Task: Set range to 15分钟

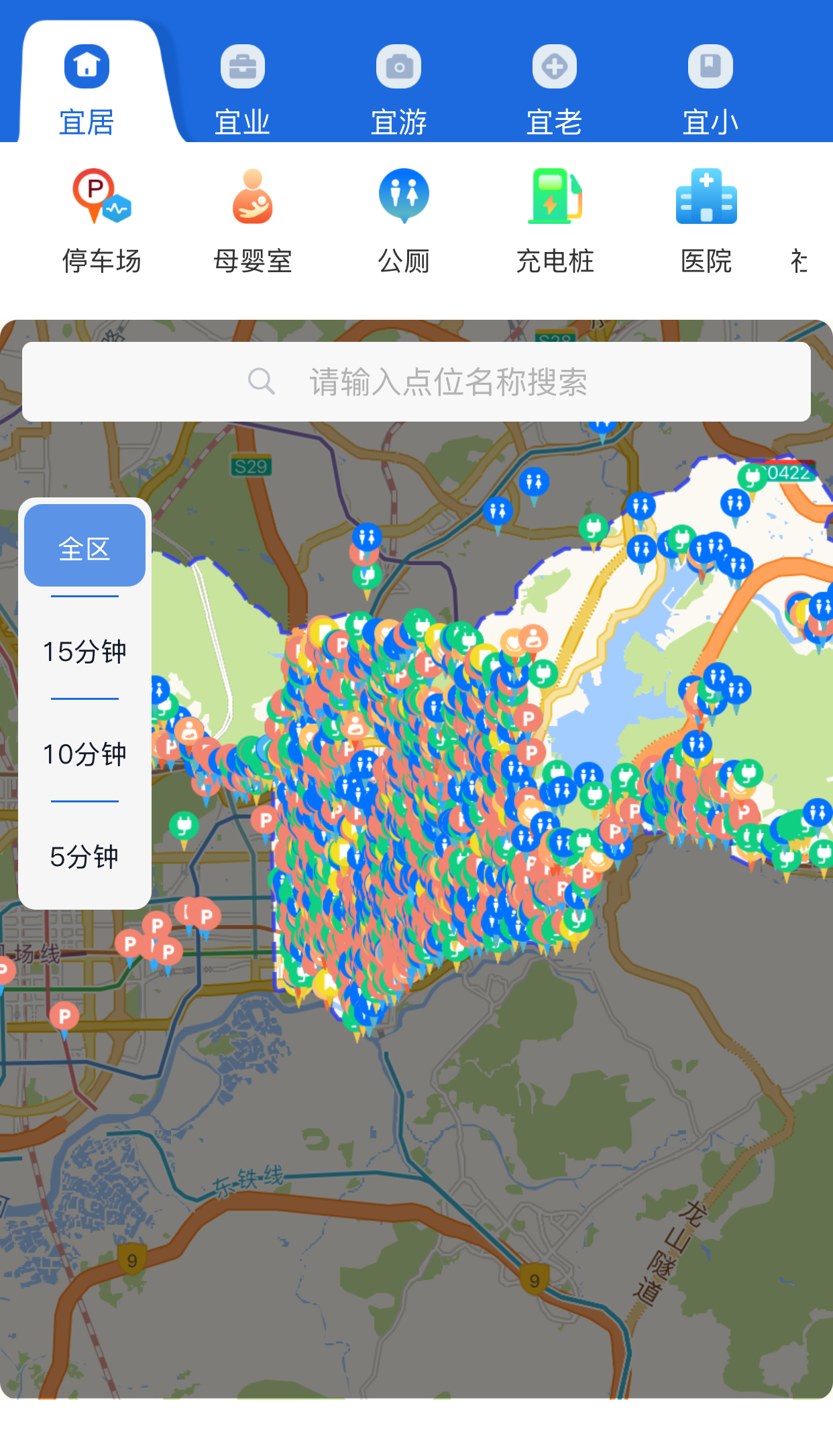Action: (85, 652)
